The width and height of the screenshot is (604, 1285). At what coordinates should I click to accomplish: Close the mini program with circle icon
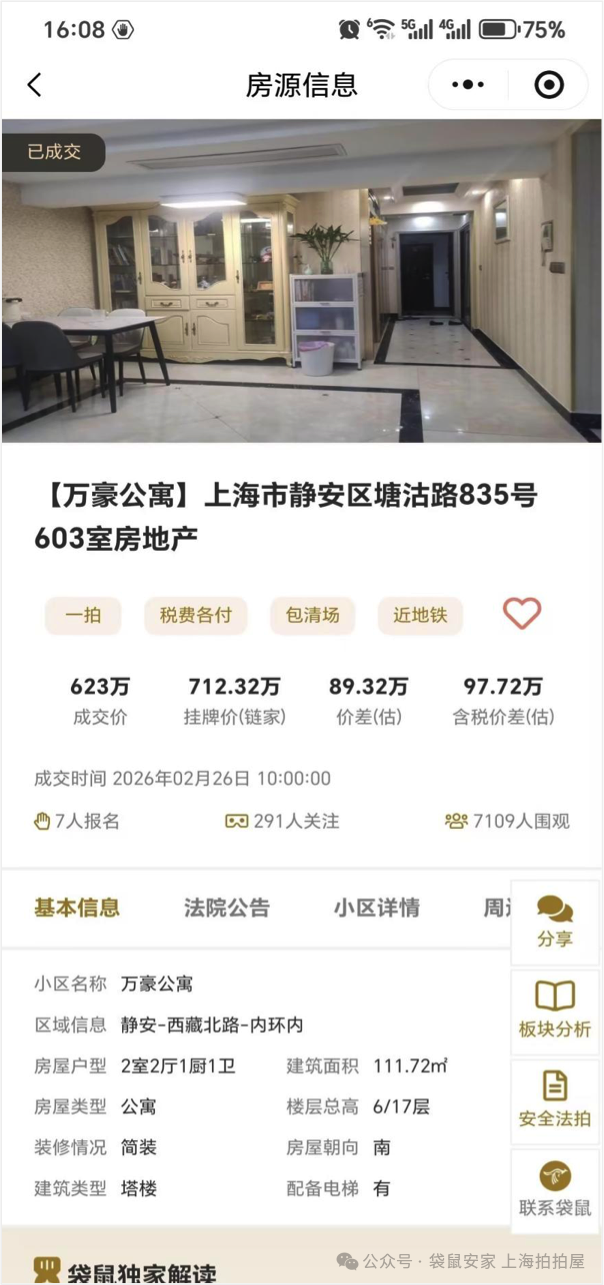click(549, 85)
